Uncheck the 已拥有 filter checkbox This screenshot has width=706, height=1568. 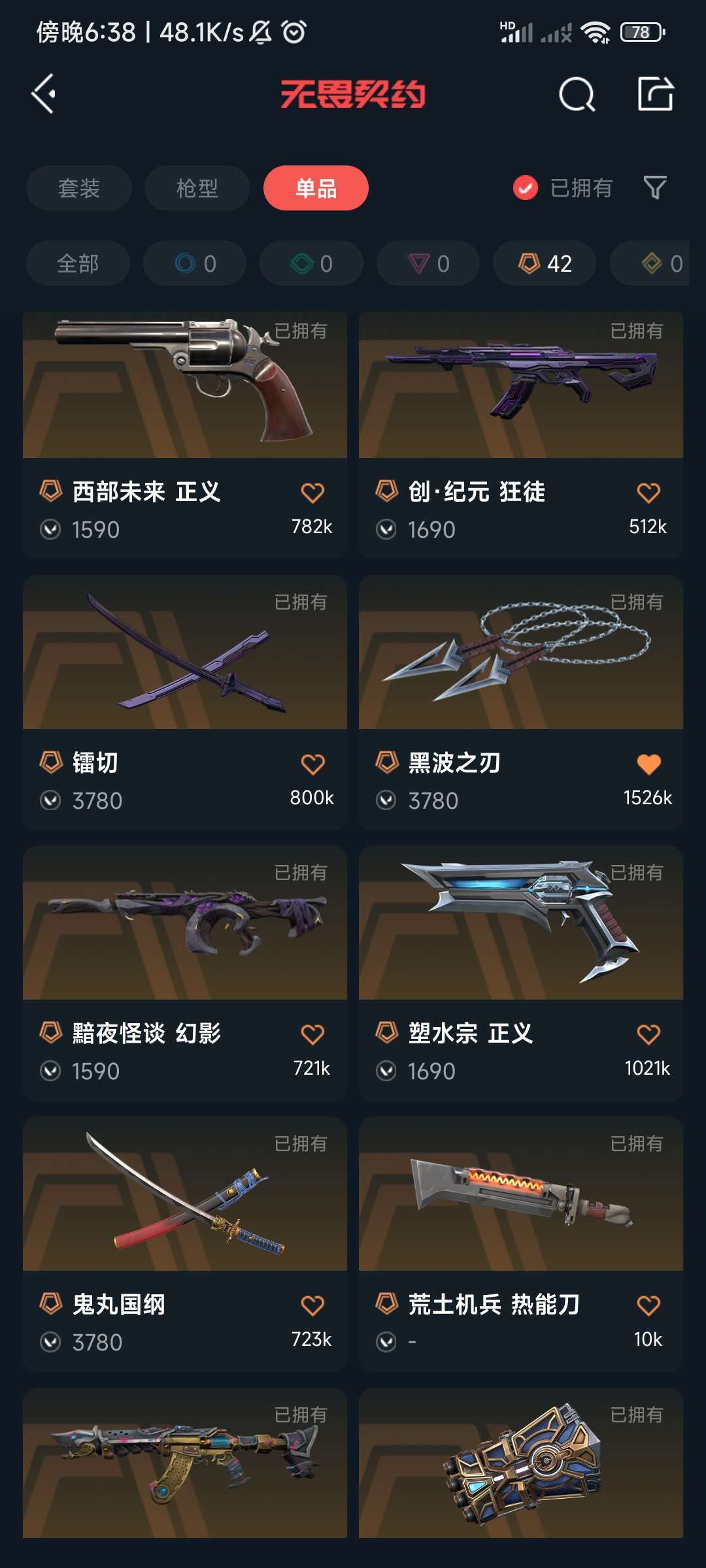point(526,188)
